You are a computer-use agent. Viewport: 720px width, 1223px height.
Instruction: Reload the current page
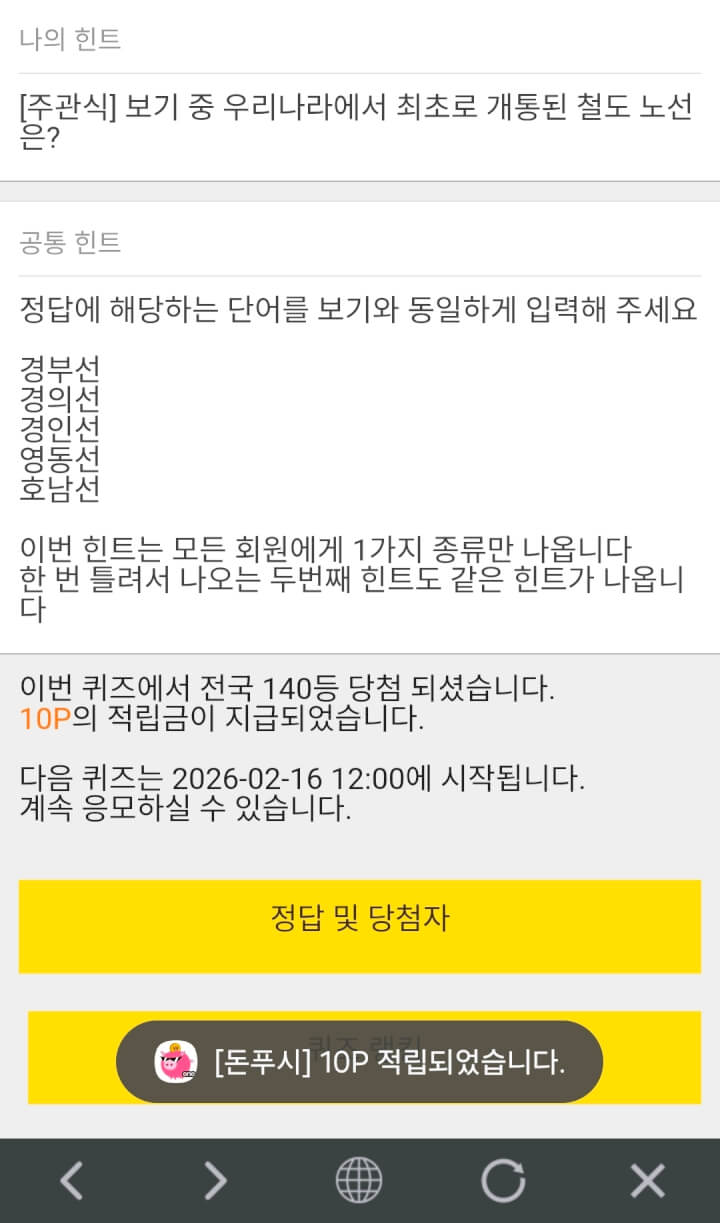(x=503, y=1181)
